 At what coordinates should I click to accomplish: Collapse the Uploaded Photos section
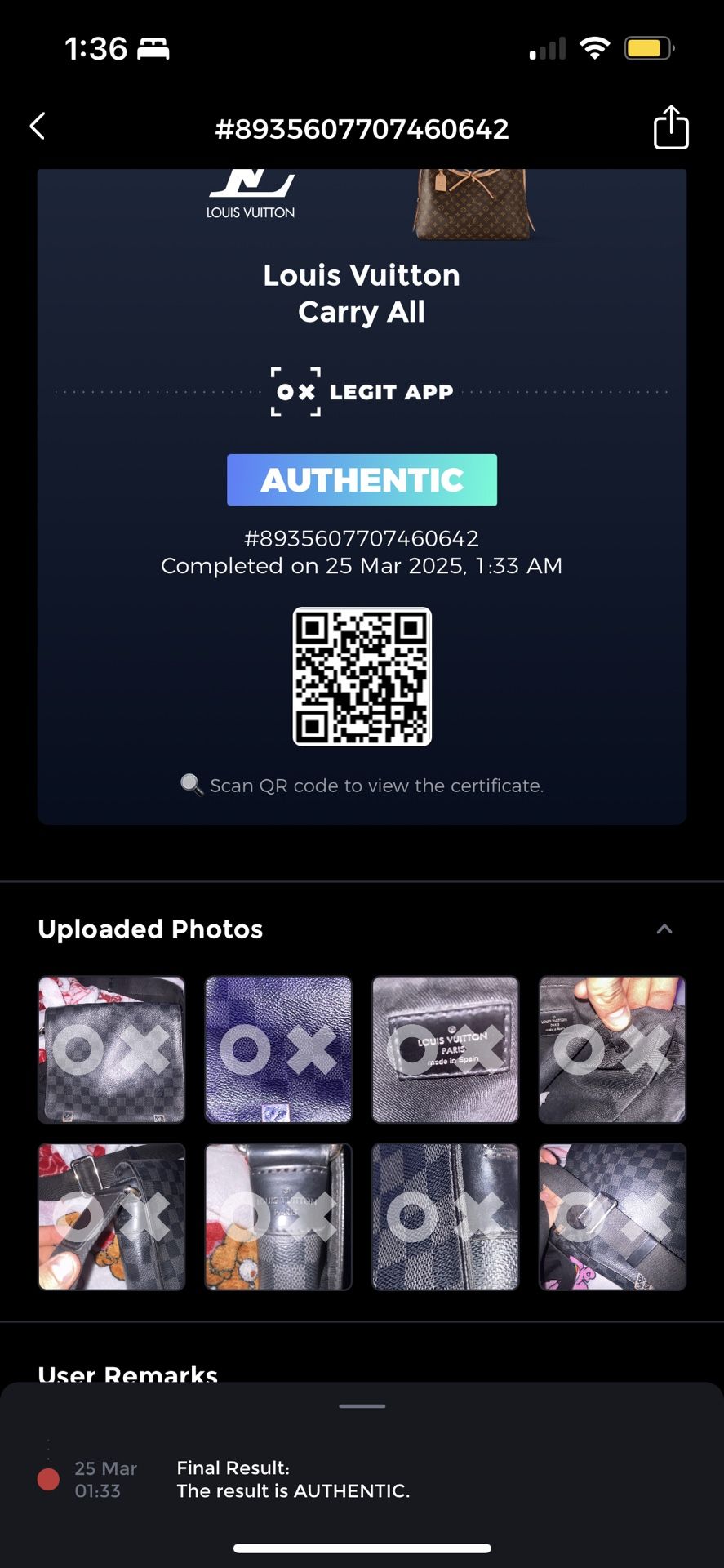click(664, 929)
